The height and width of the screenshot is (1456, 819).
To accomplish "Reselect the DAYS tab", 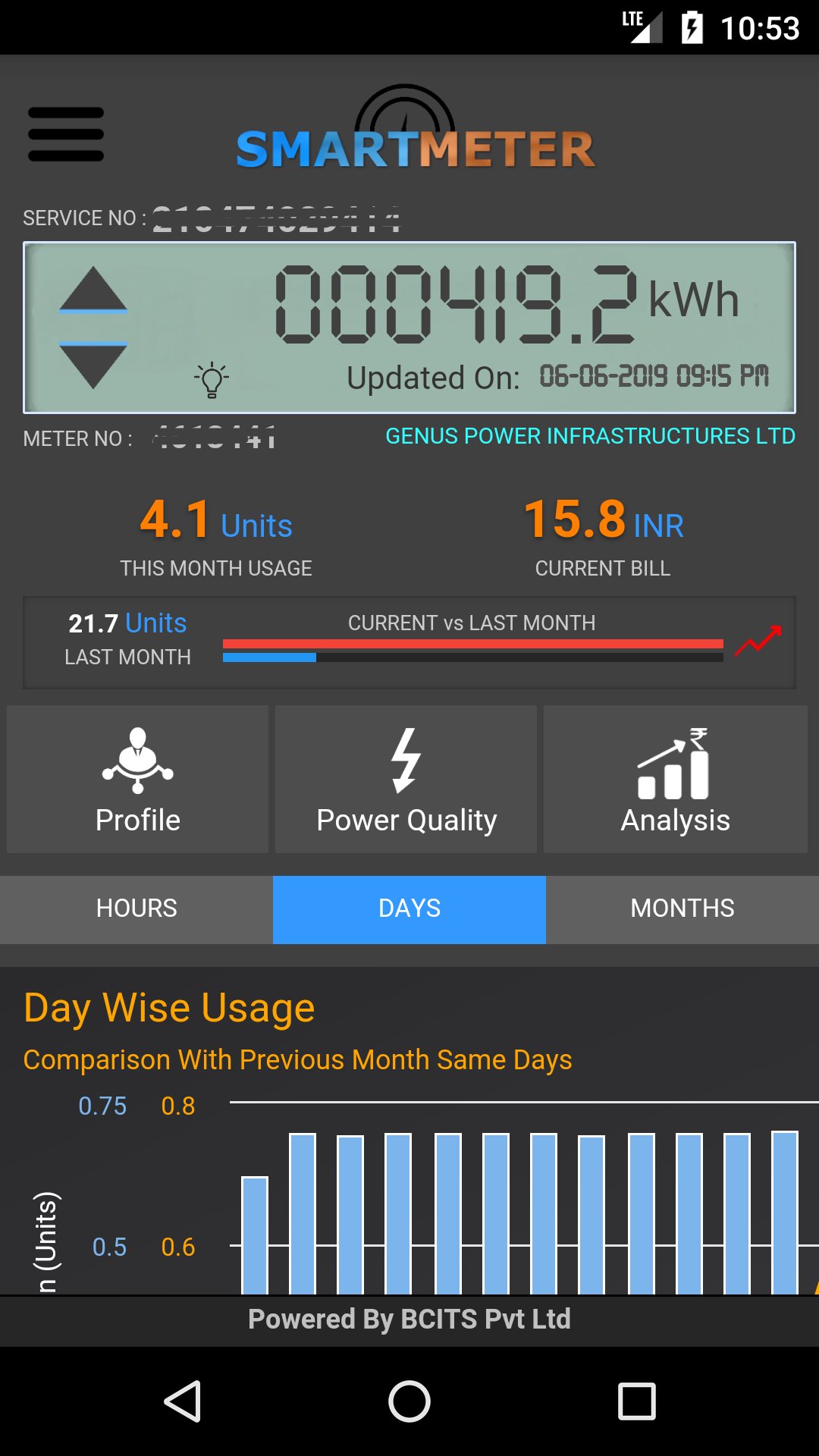I will coord(408,908).
